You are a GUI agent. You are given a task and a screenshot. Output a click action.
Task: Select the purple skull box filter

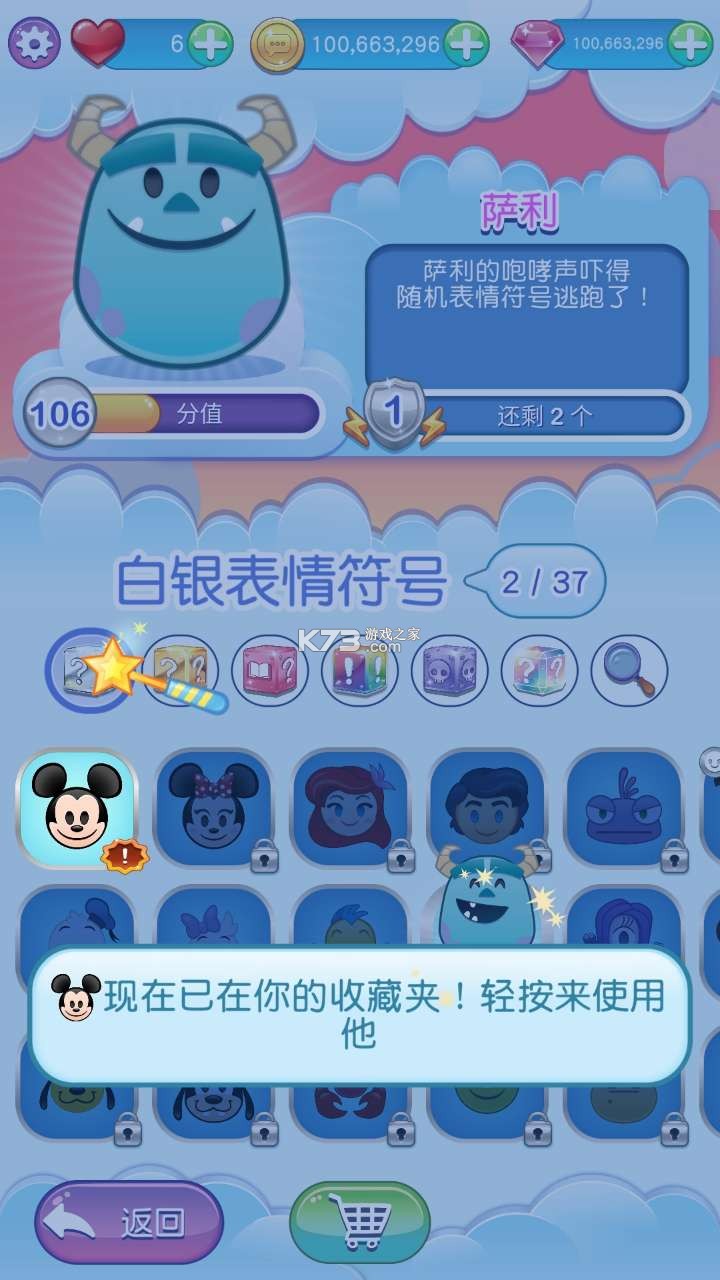[450, 670]
